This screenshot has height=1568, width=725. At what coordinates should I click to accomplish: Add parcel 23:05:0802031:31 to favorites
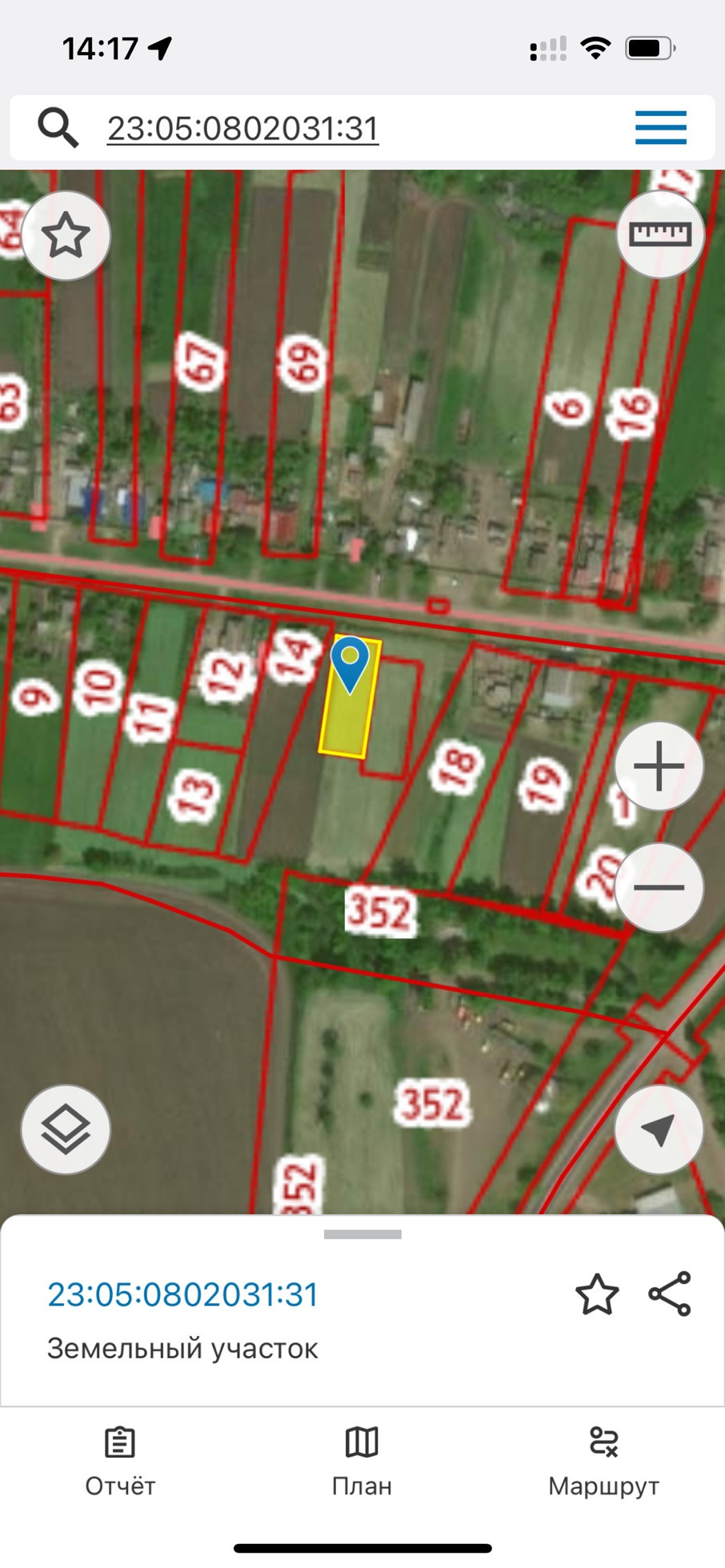coord(597,1294)
